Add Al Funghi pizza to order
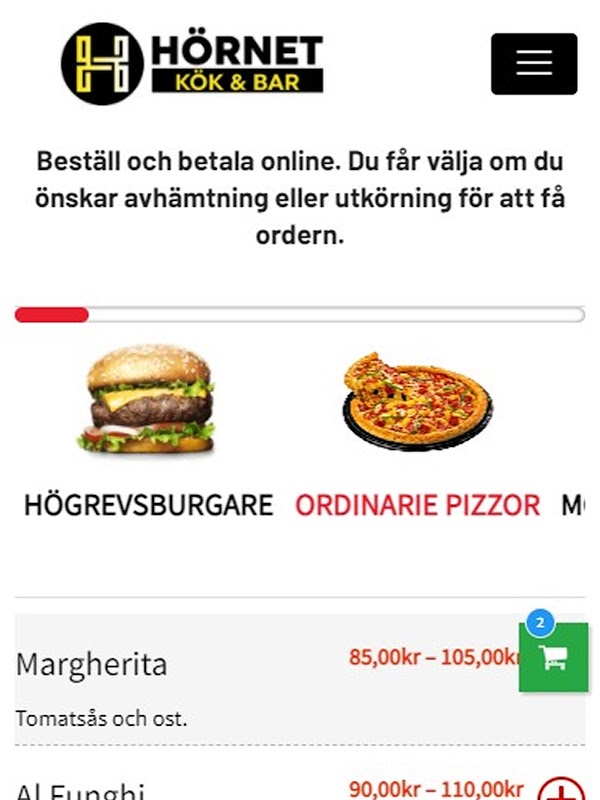 (x=563, y=792)
